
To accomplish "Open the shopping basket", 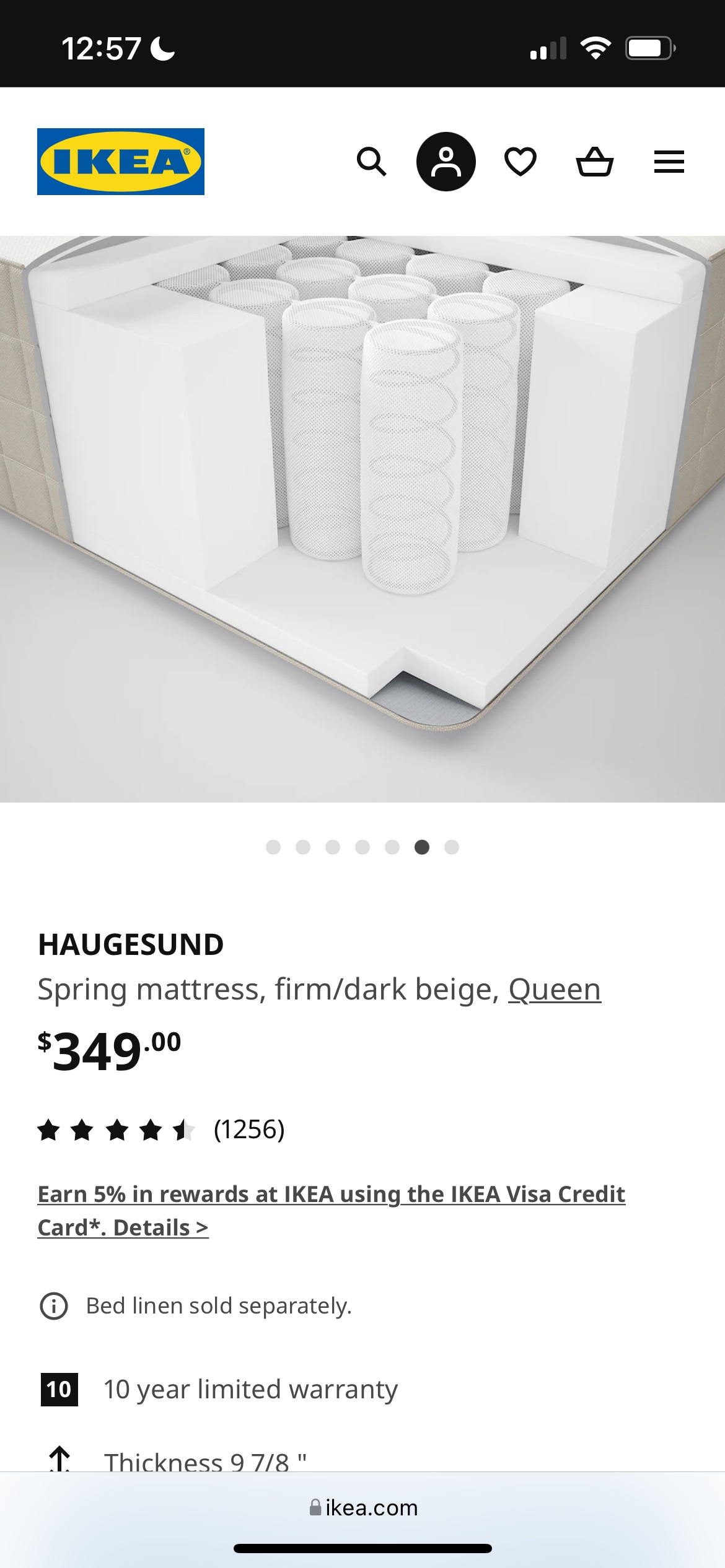I will coord(595,162).
